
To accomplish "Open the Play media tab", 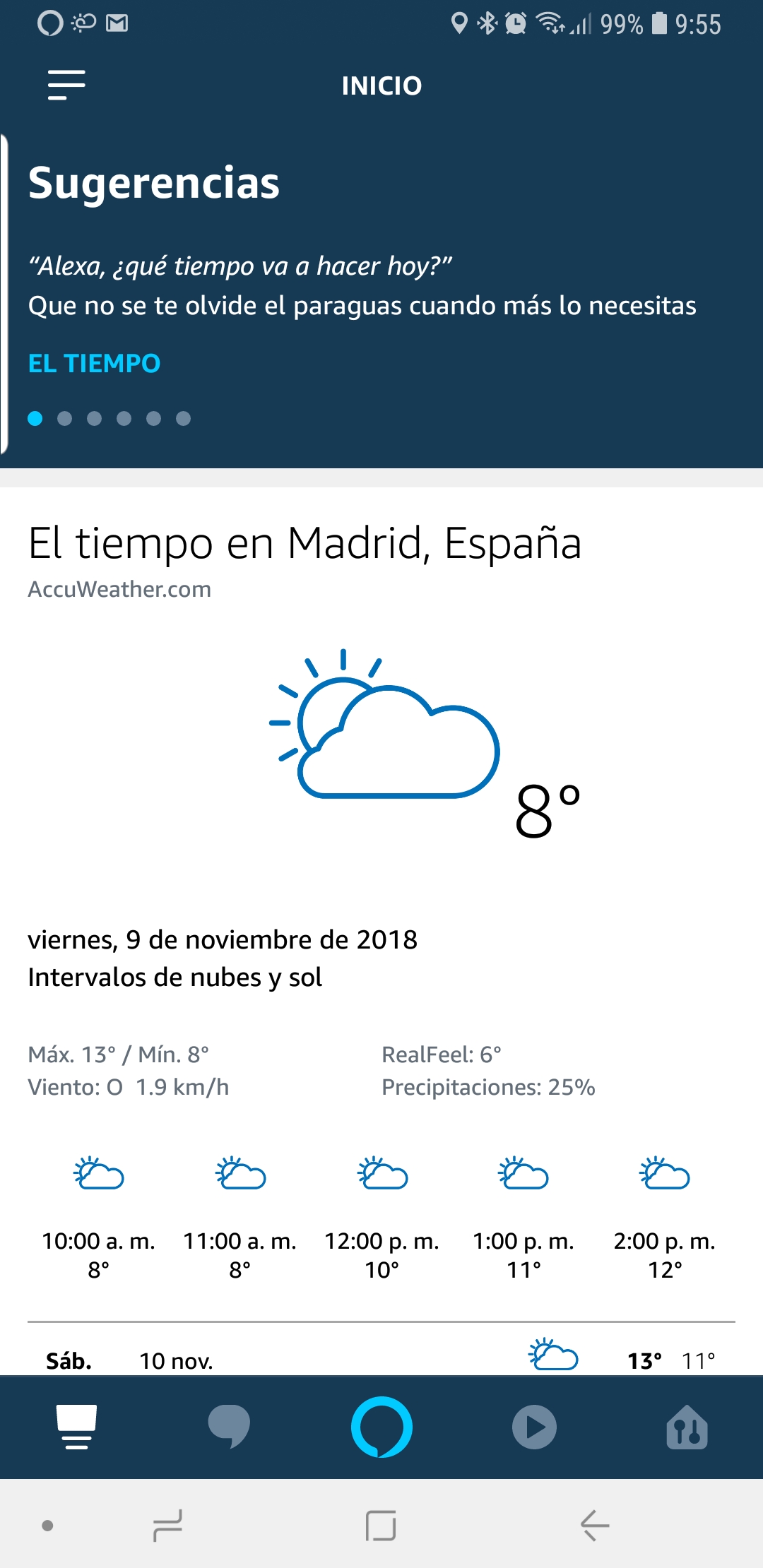I will click(534, 1427).
